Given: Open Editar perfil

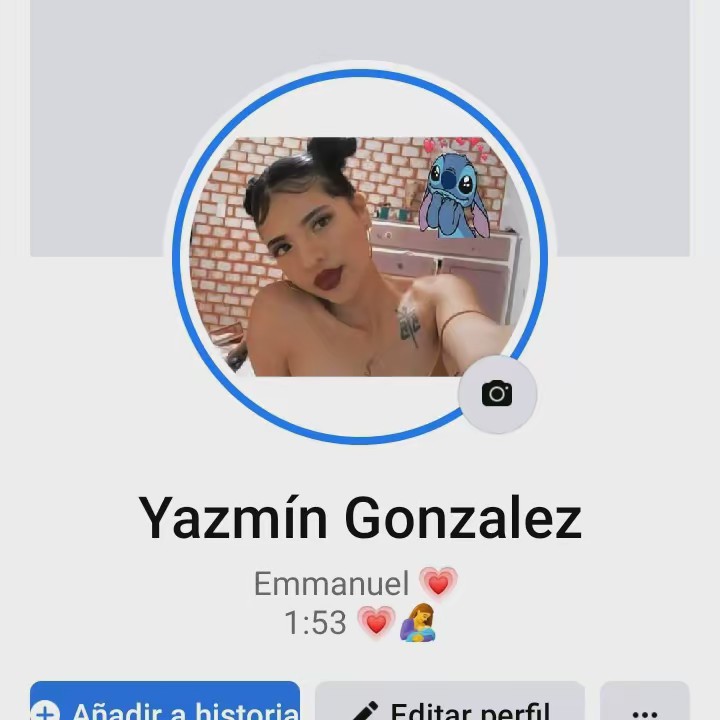Looking at the screenshot, I should tap(450, 704).
